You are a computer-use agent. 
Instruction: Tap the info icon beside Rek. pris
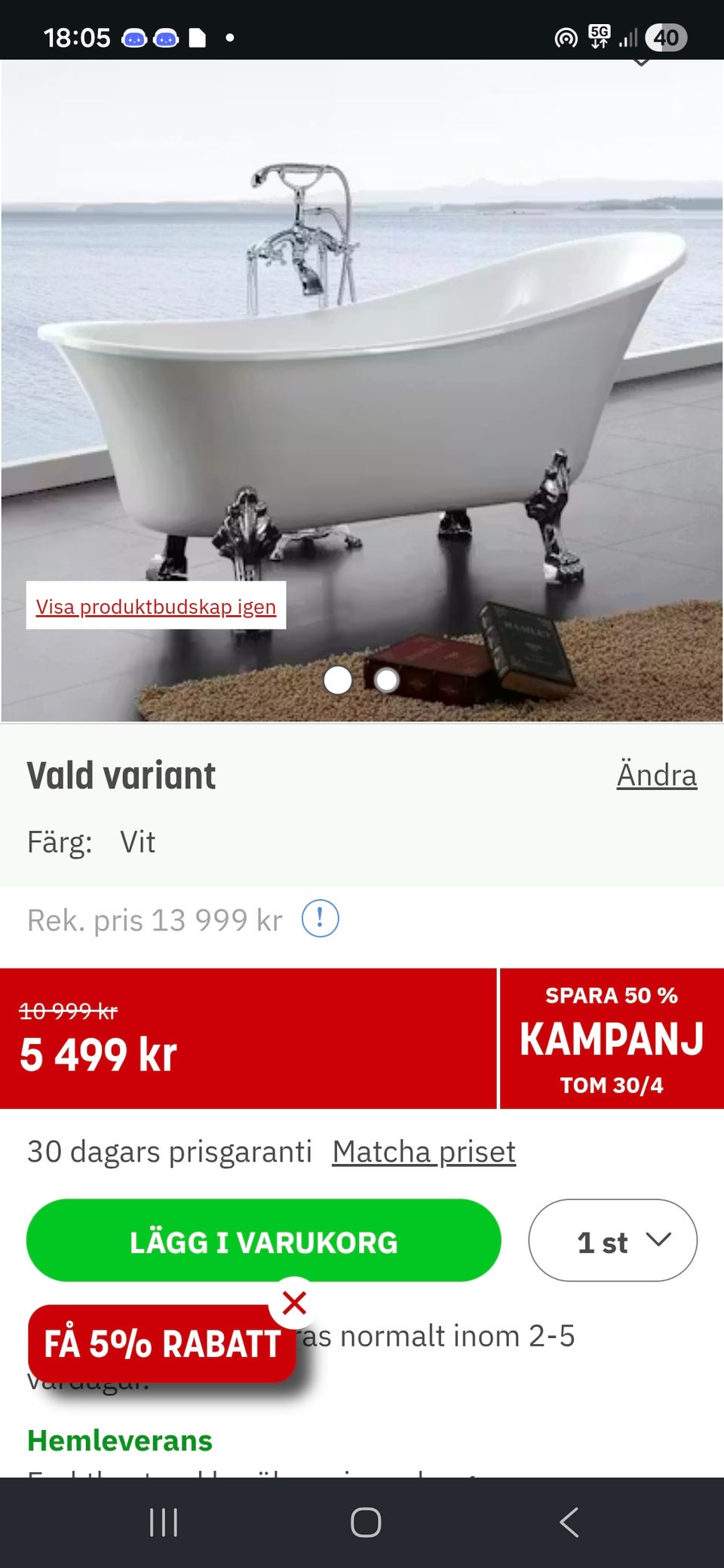point(320,919)
